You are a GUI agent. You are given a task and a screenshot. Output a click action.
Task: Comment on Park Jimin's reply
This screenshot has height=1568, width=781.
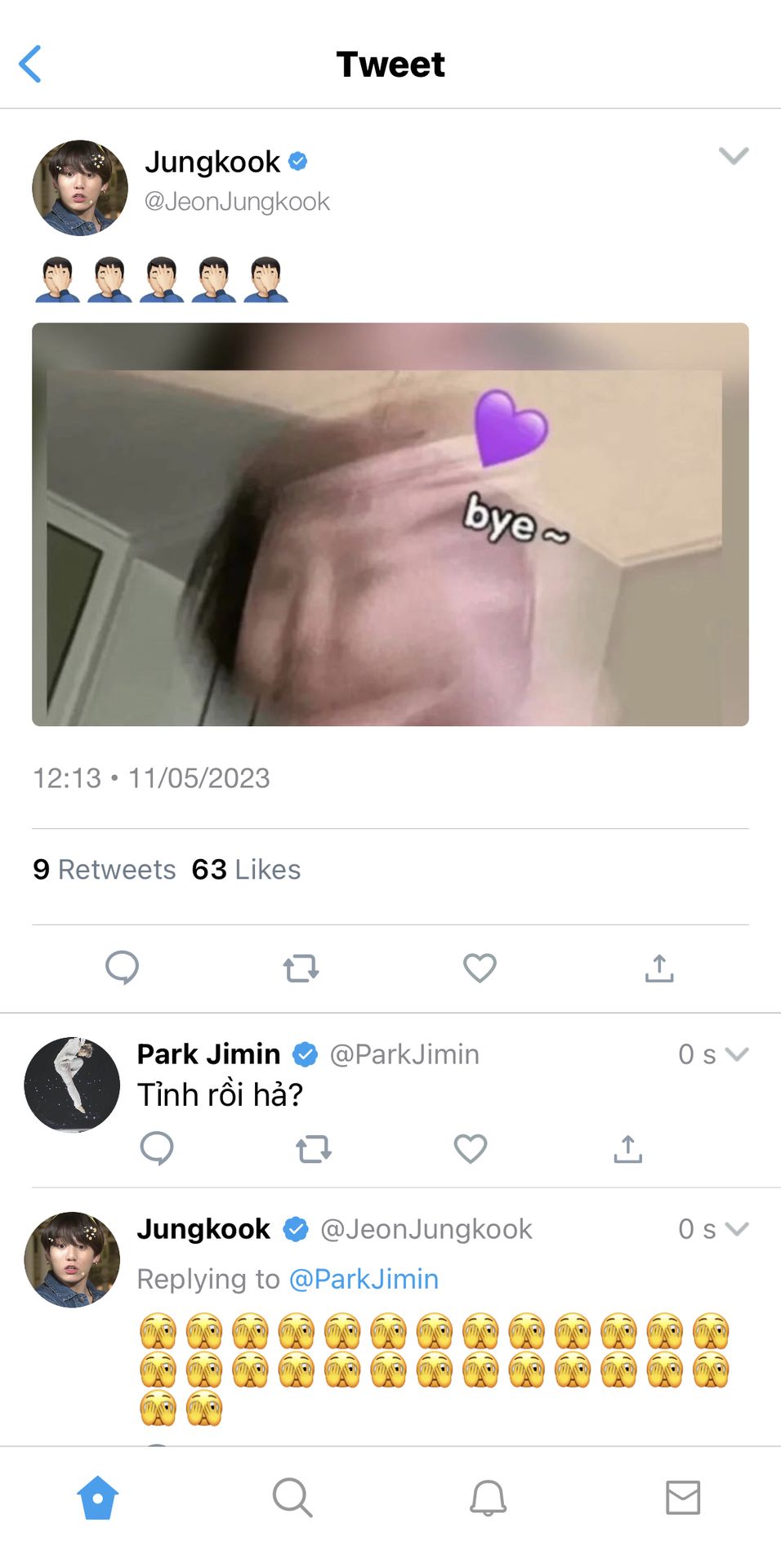[x=157, y=1149]
